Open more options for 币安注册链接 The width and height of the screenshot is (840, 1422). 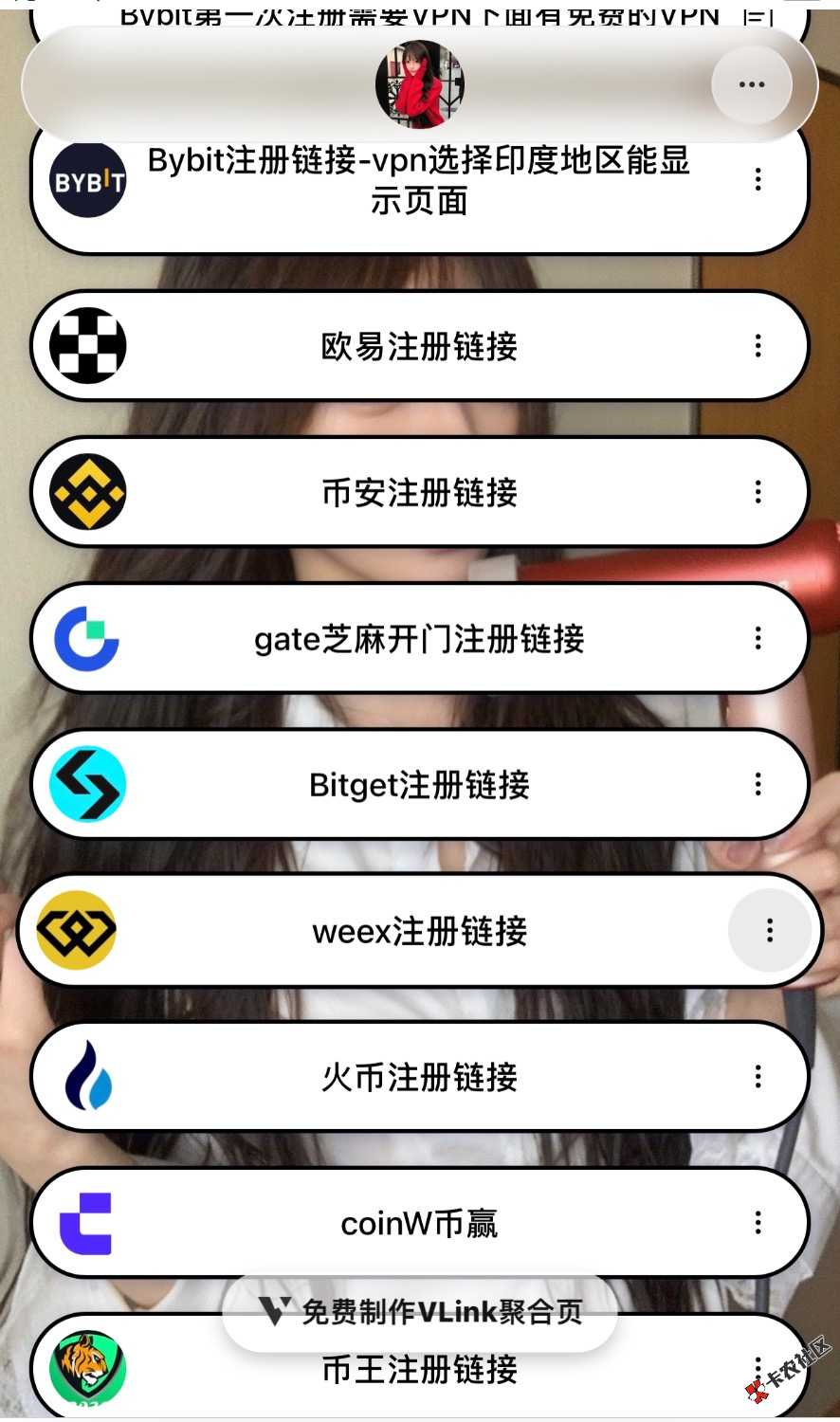[758, 492]
